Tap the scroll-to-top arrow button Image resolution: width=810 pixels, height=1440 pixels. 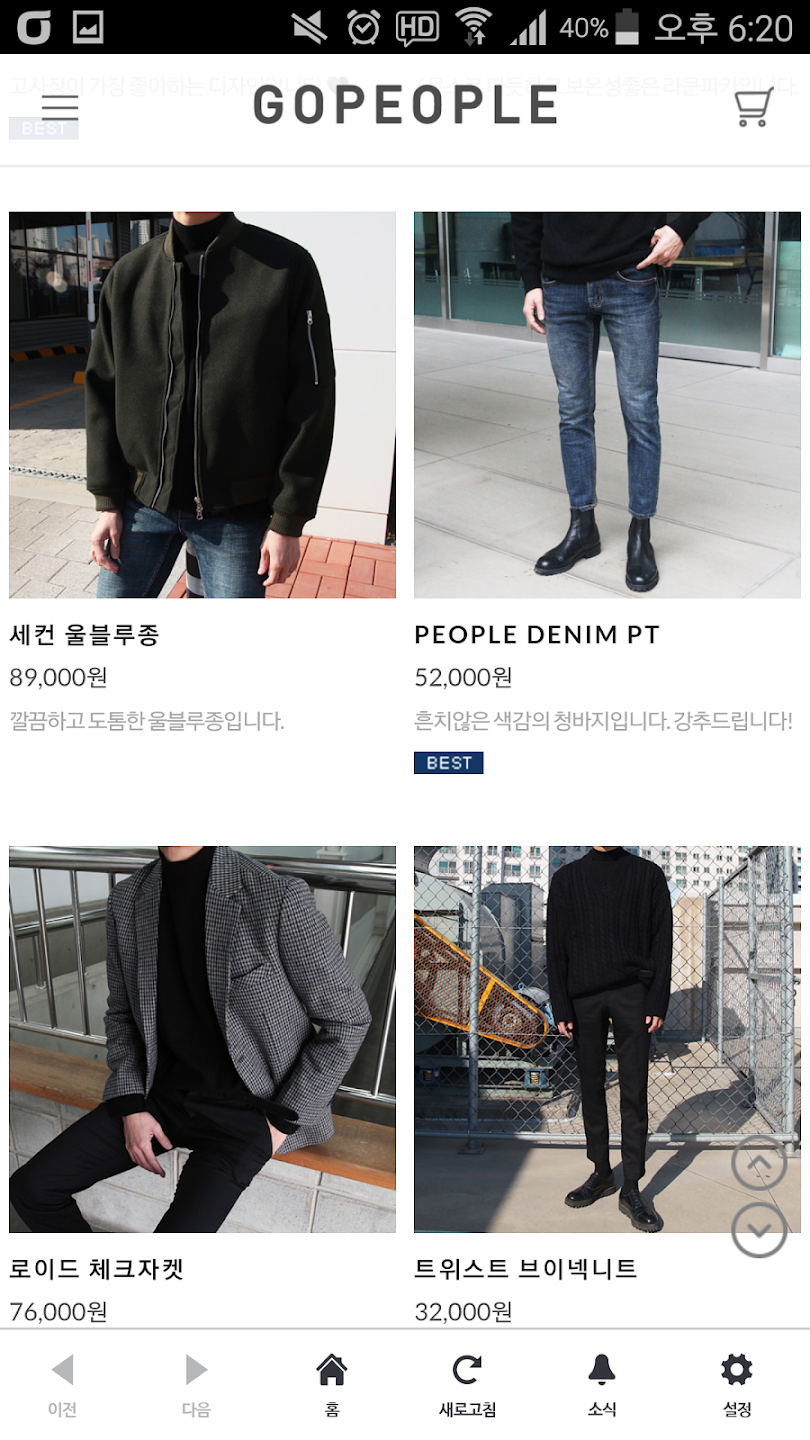759,1163
